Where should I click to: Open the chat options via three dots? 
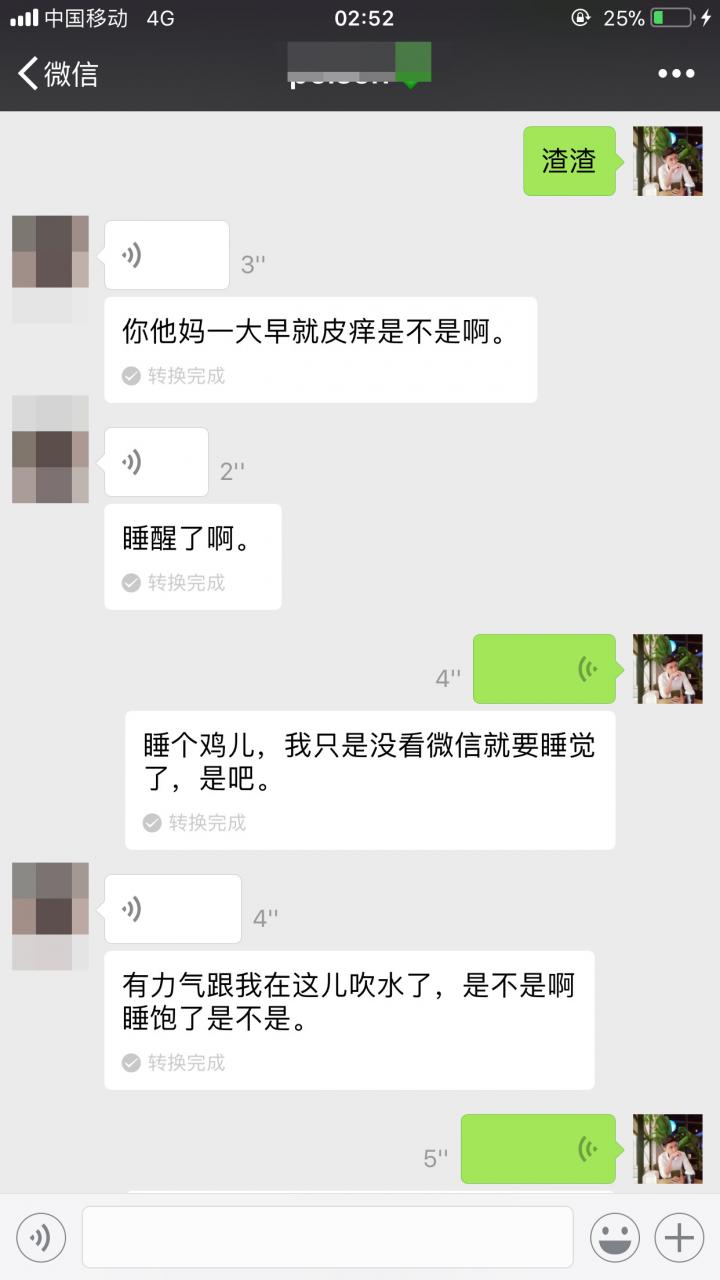(676, 73)
